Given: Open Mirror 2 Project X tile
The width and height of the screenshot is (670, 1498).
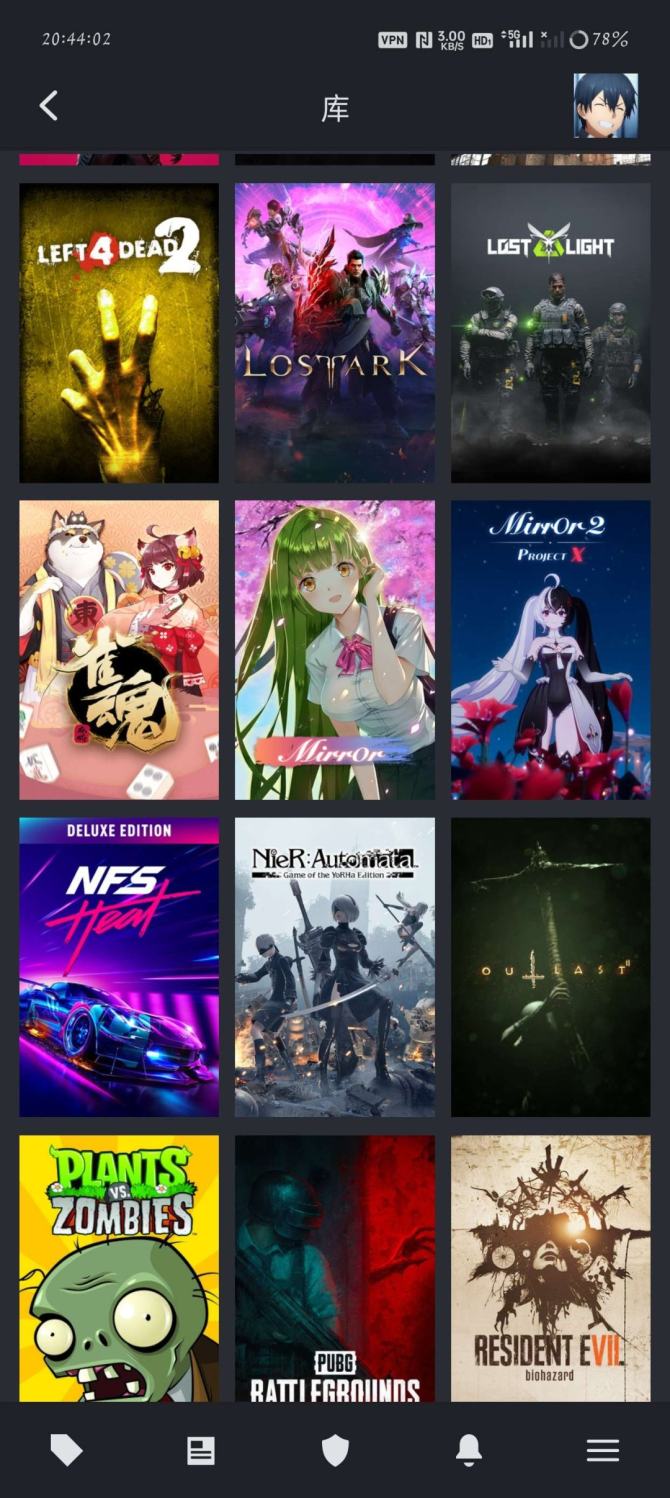Looking at the screenshot, I should [550, 649].
